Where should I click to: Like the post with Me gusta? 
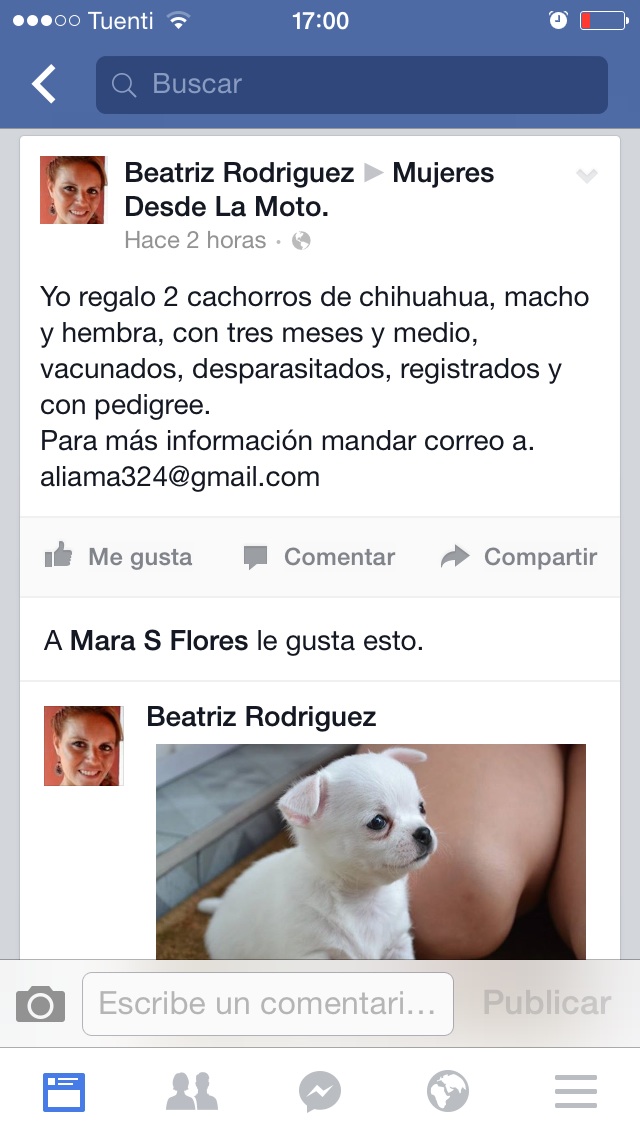pyautogui.click(x=118, y=556)
